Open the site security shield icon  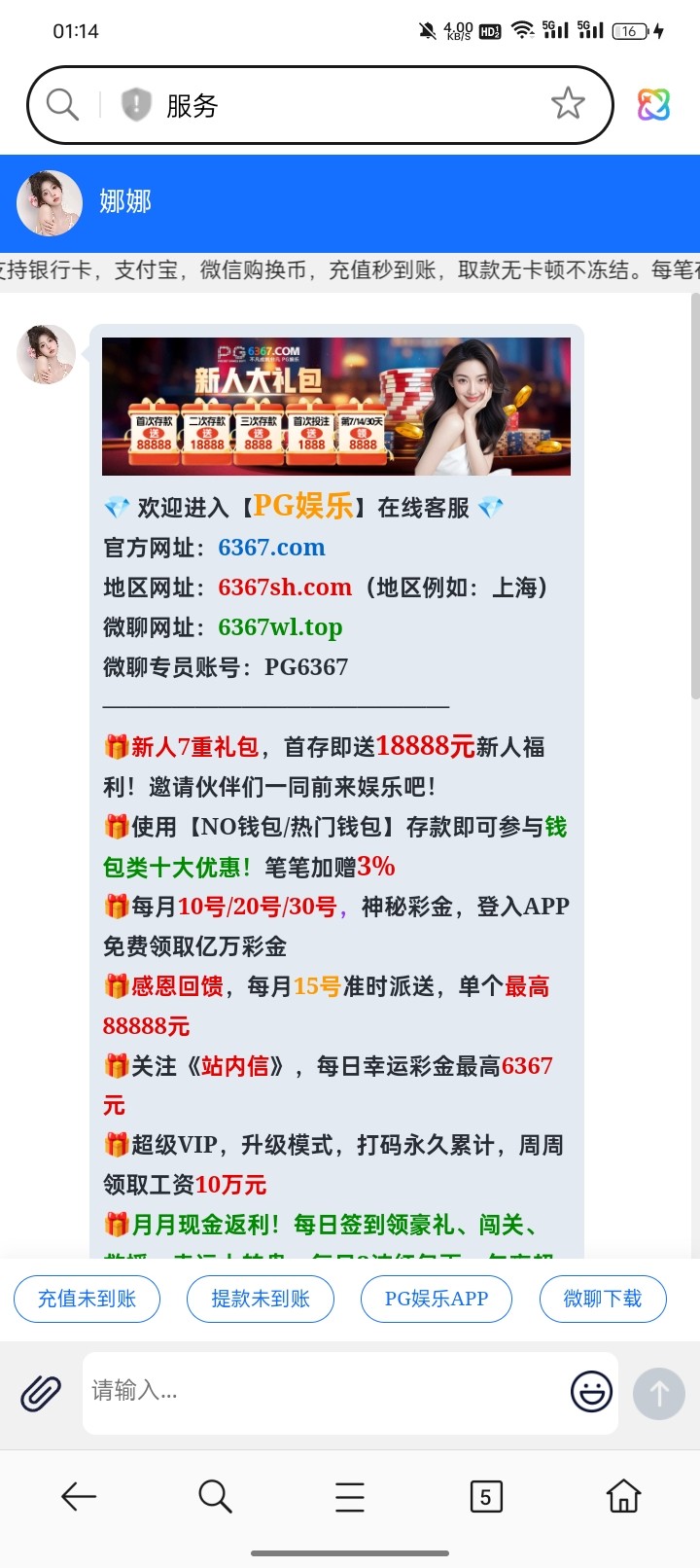point(136,104)
